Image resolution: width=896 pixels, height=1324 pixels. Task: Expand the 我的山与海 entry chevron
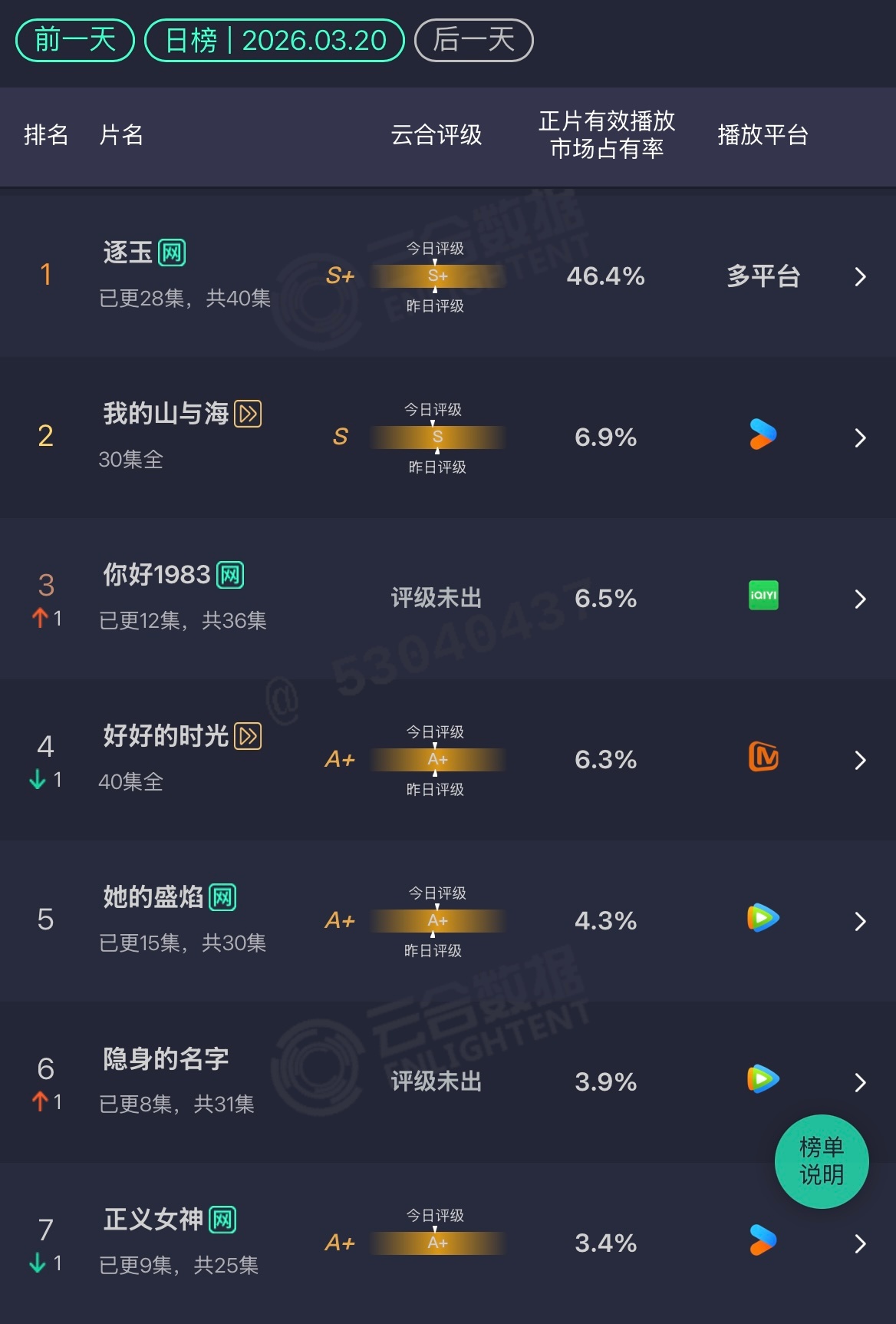(x=861, y=437)
